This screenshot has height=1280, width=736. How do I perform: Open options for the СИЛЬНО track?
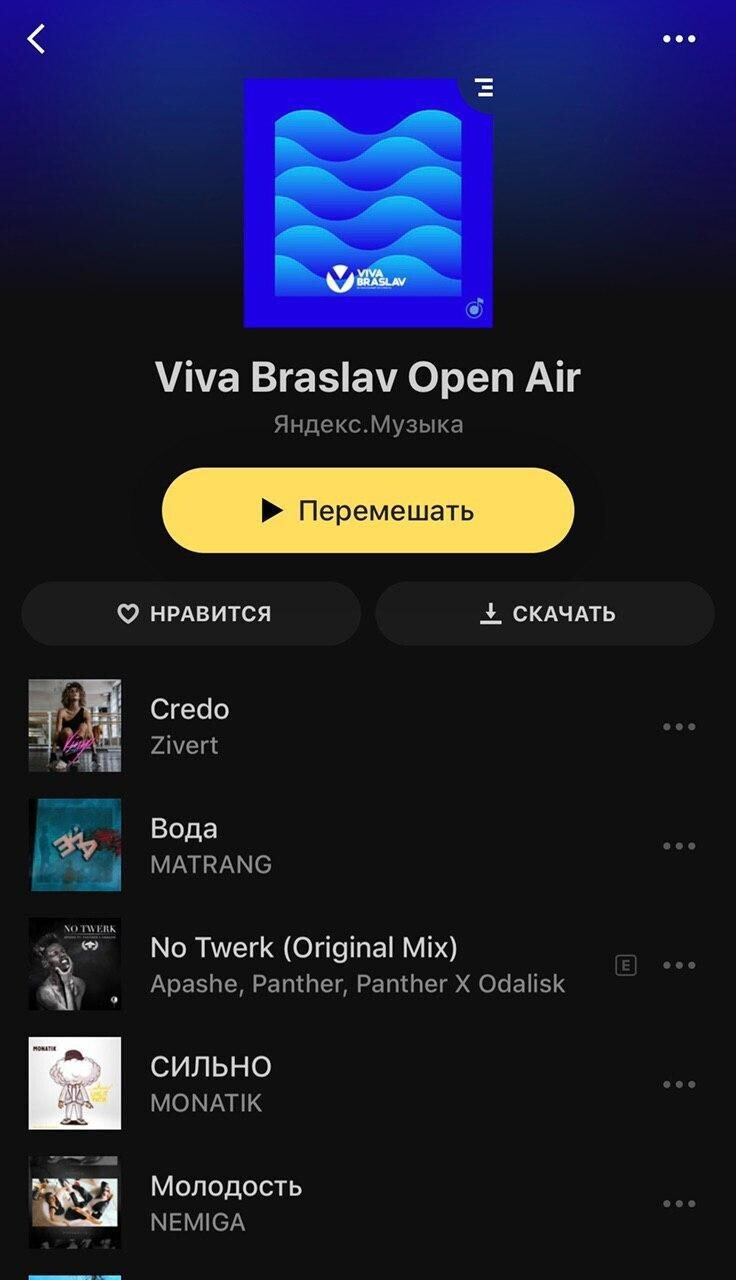tap(679, 1084)
